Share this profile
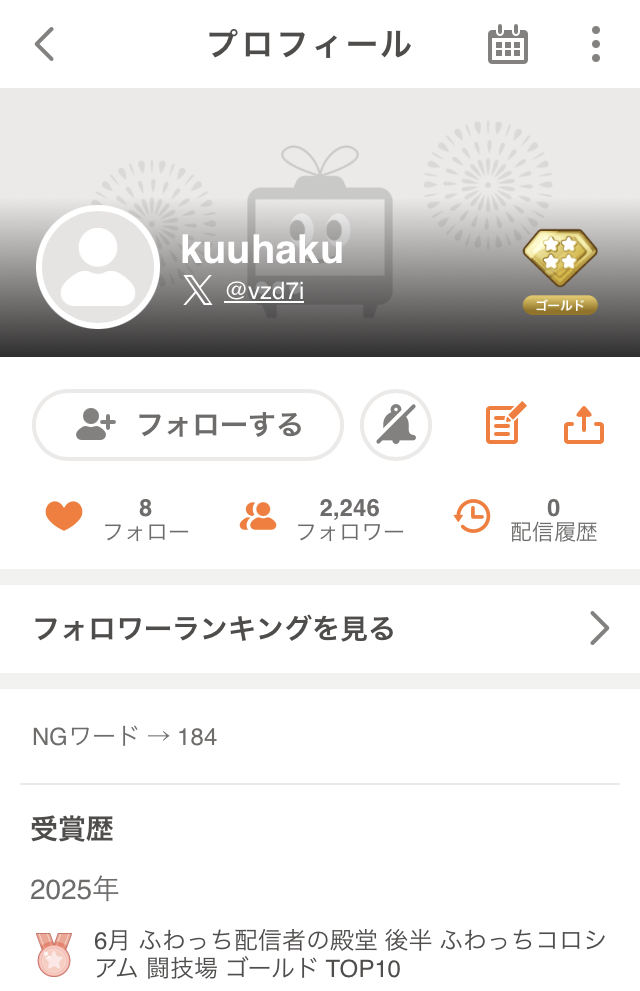 [x=584, y=425]
